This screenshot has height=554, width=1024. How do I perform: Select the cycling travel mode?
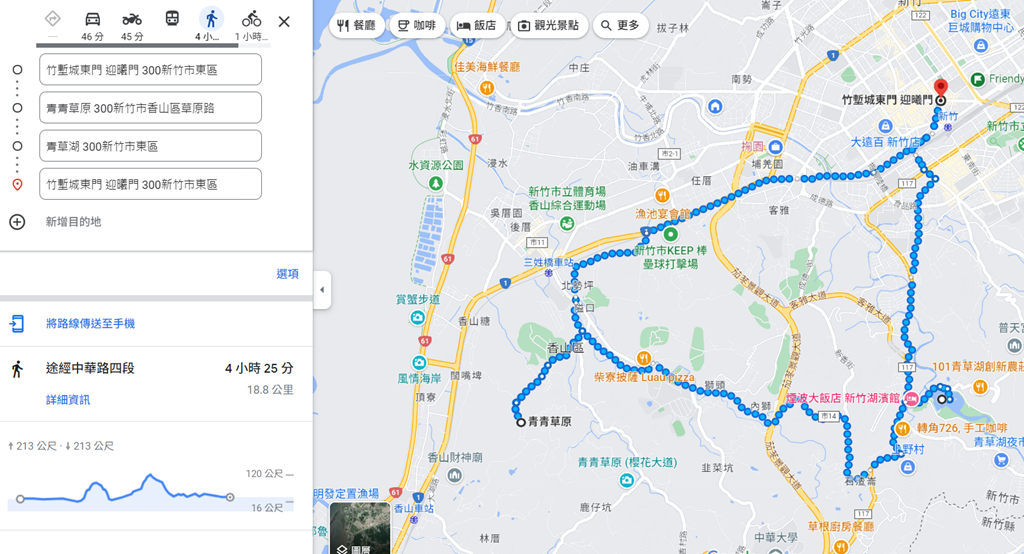(251, 24)
